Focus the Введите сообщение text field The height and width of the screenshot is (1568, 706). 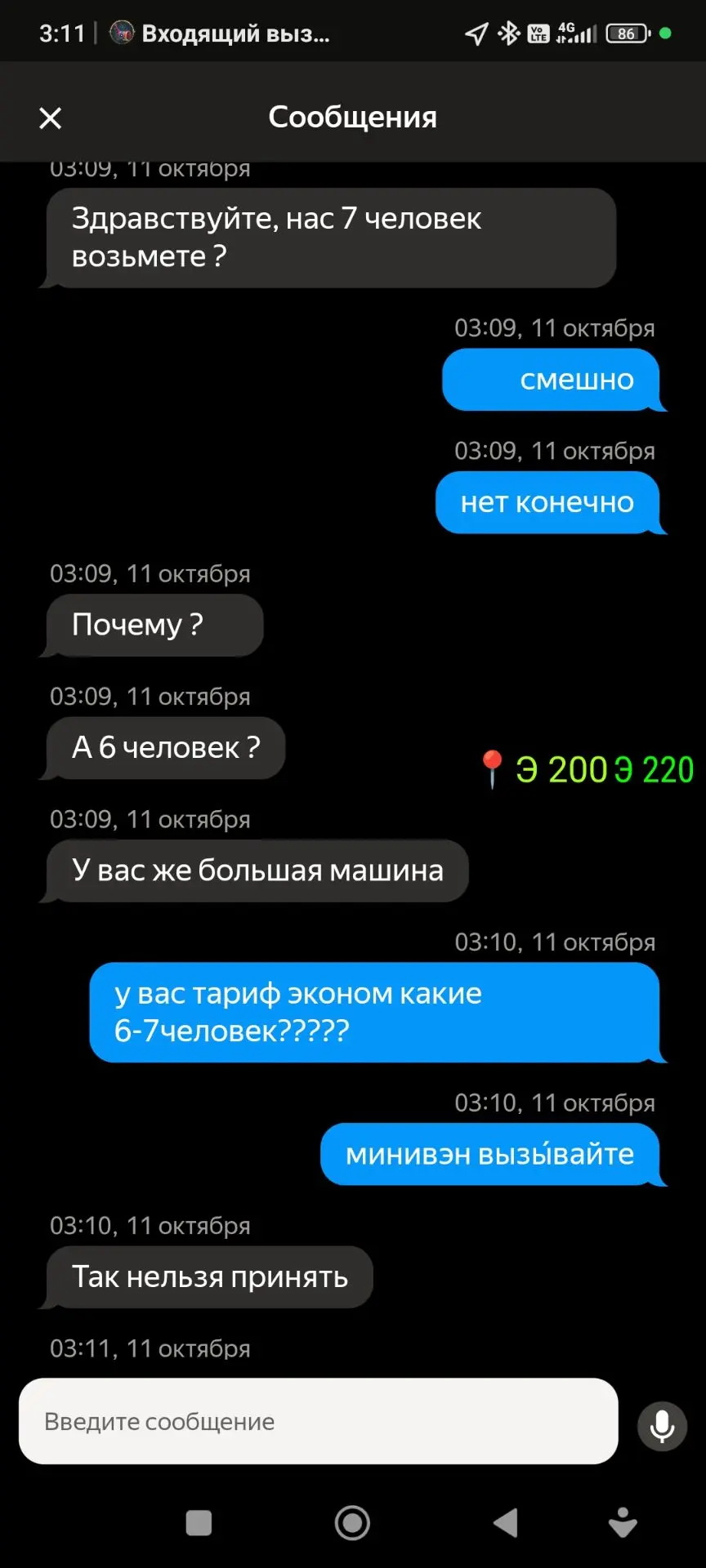click(319, 1421)
